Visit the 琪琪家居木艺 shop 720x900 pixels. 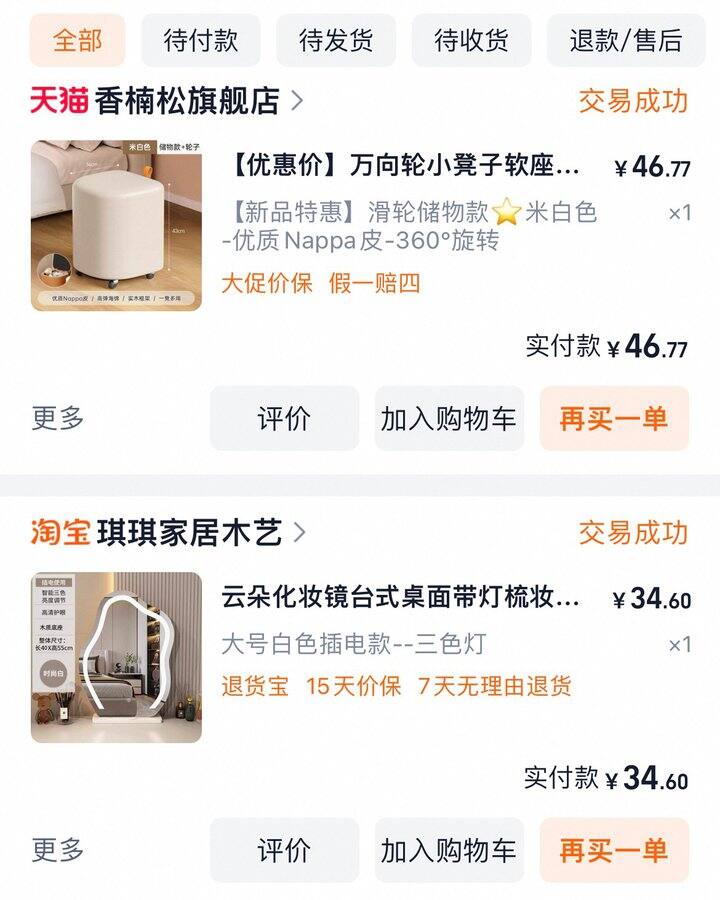point(190,532)
